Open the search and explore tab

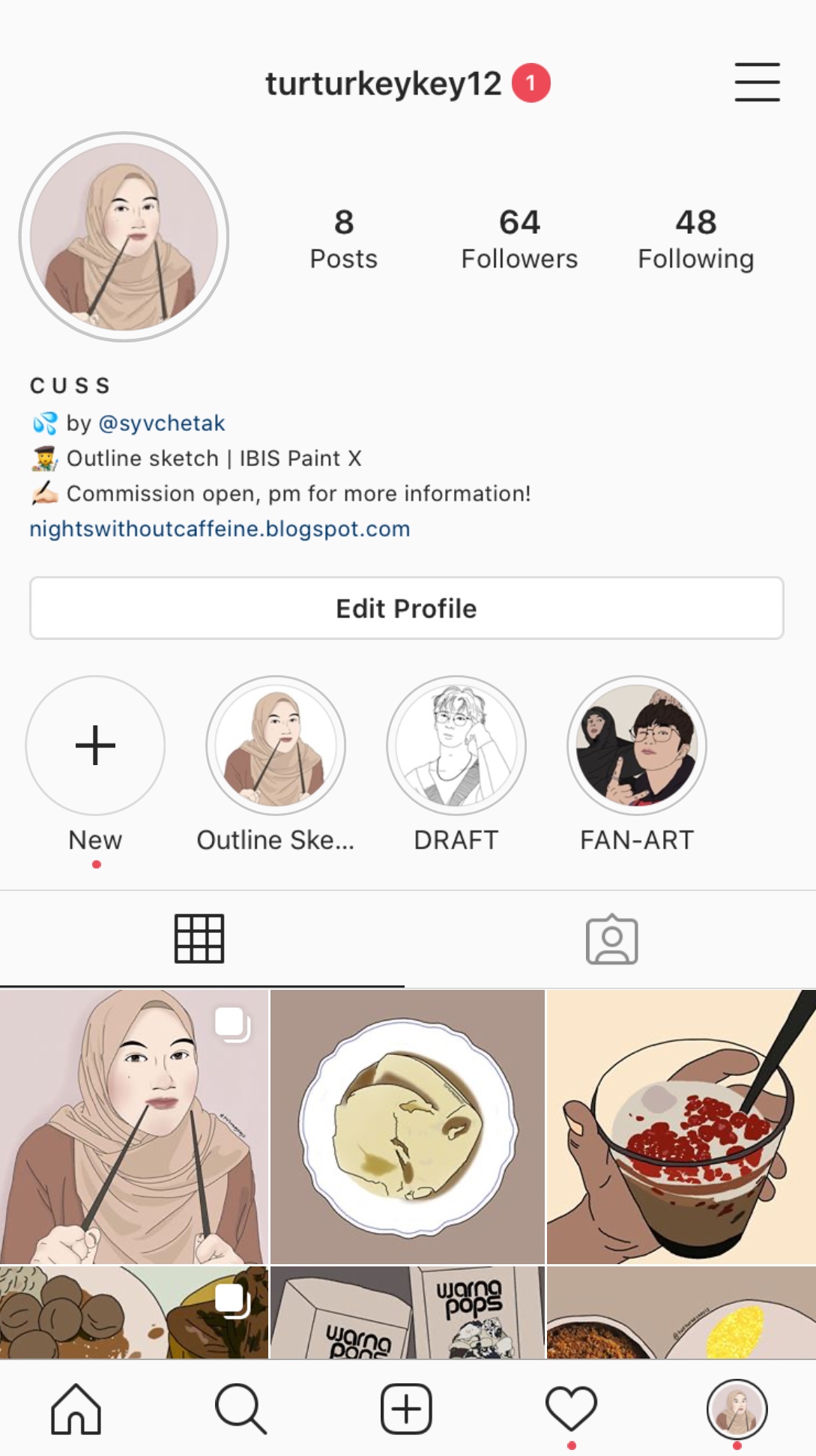click(x=241, y=1409)
